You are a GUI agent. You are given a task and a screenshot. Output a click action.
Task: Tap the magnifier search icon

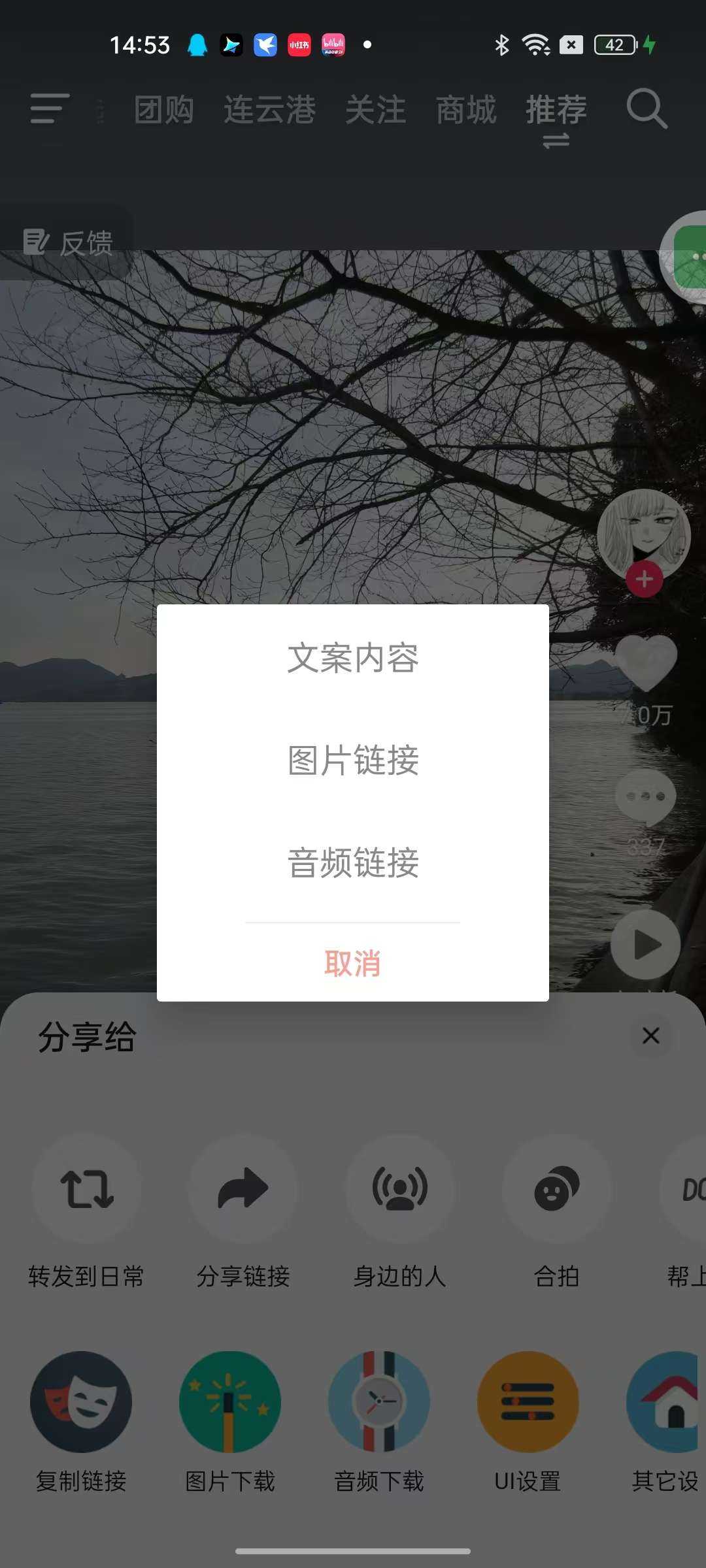(647, 110)
